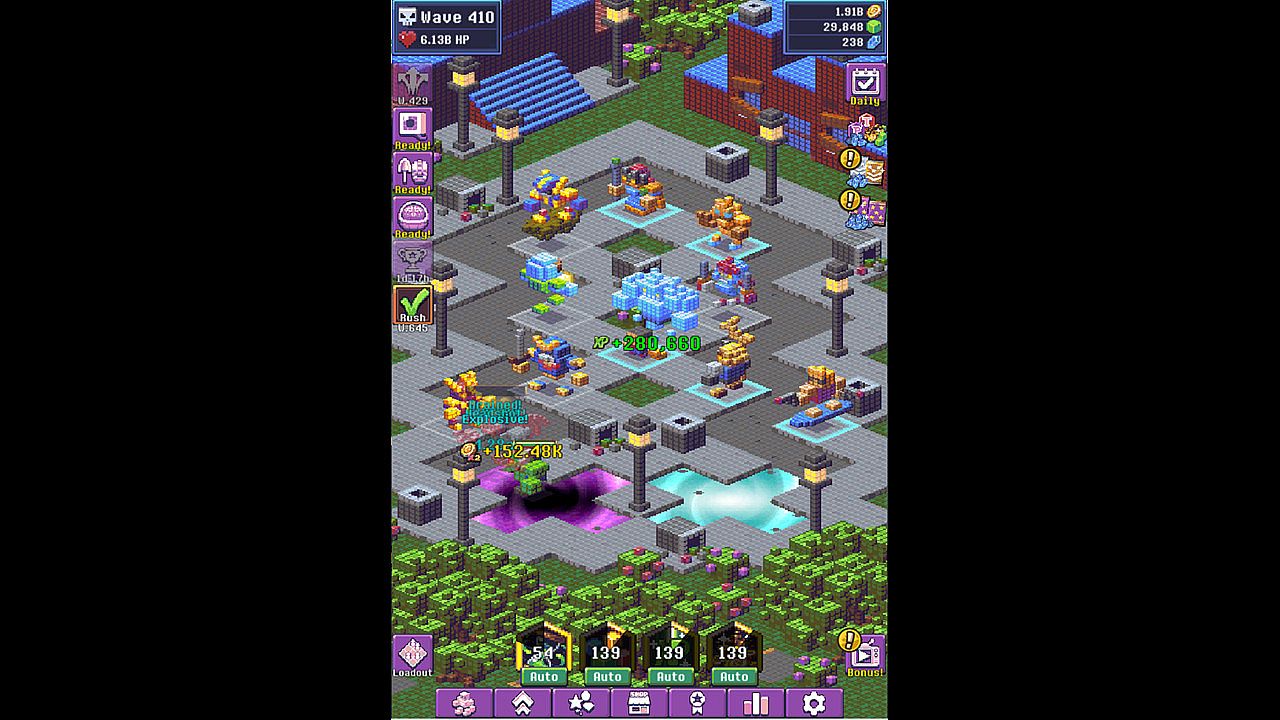Toggle Auto under the 54 ability

[544, 677]
